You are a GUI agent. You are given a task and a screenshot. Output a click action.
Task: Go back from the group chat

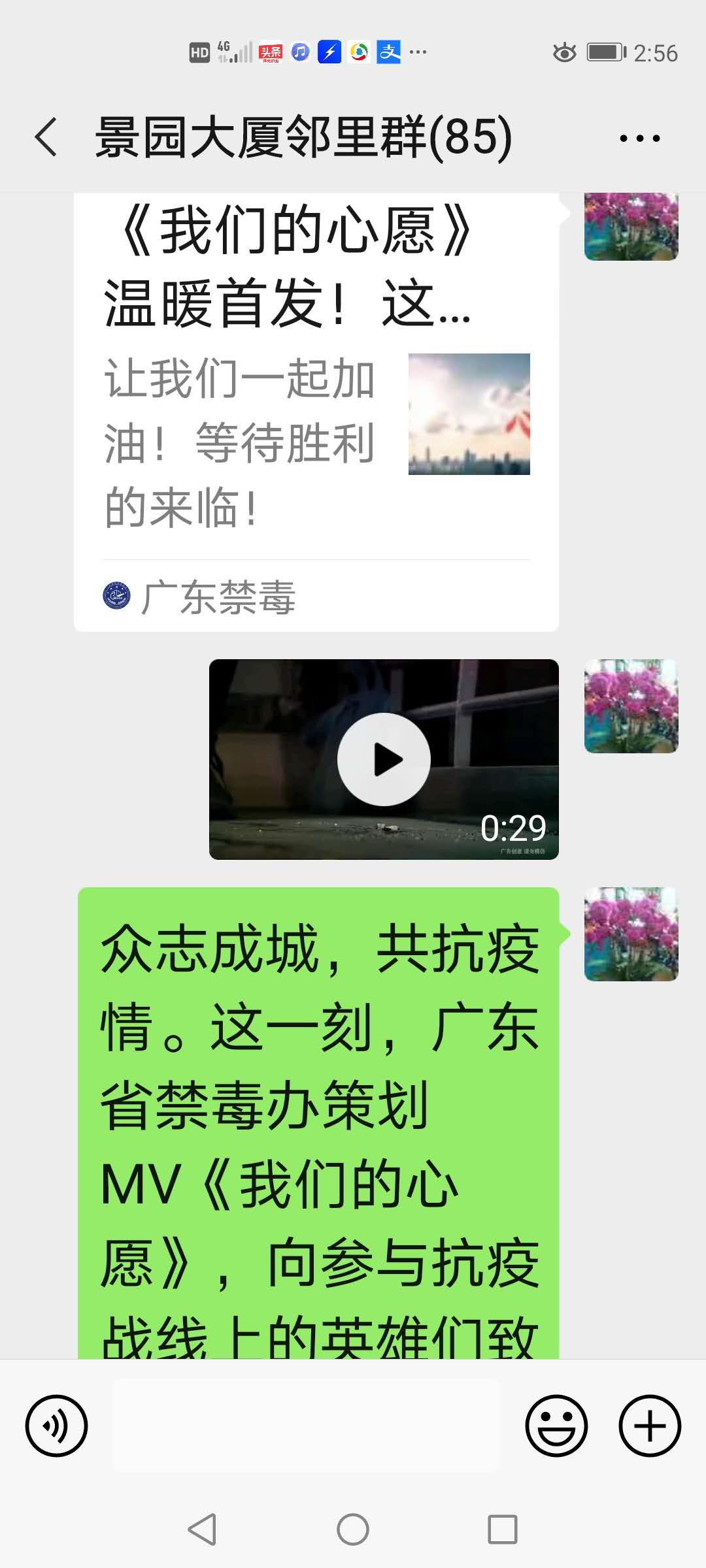(x=46, y=137)
